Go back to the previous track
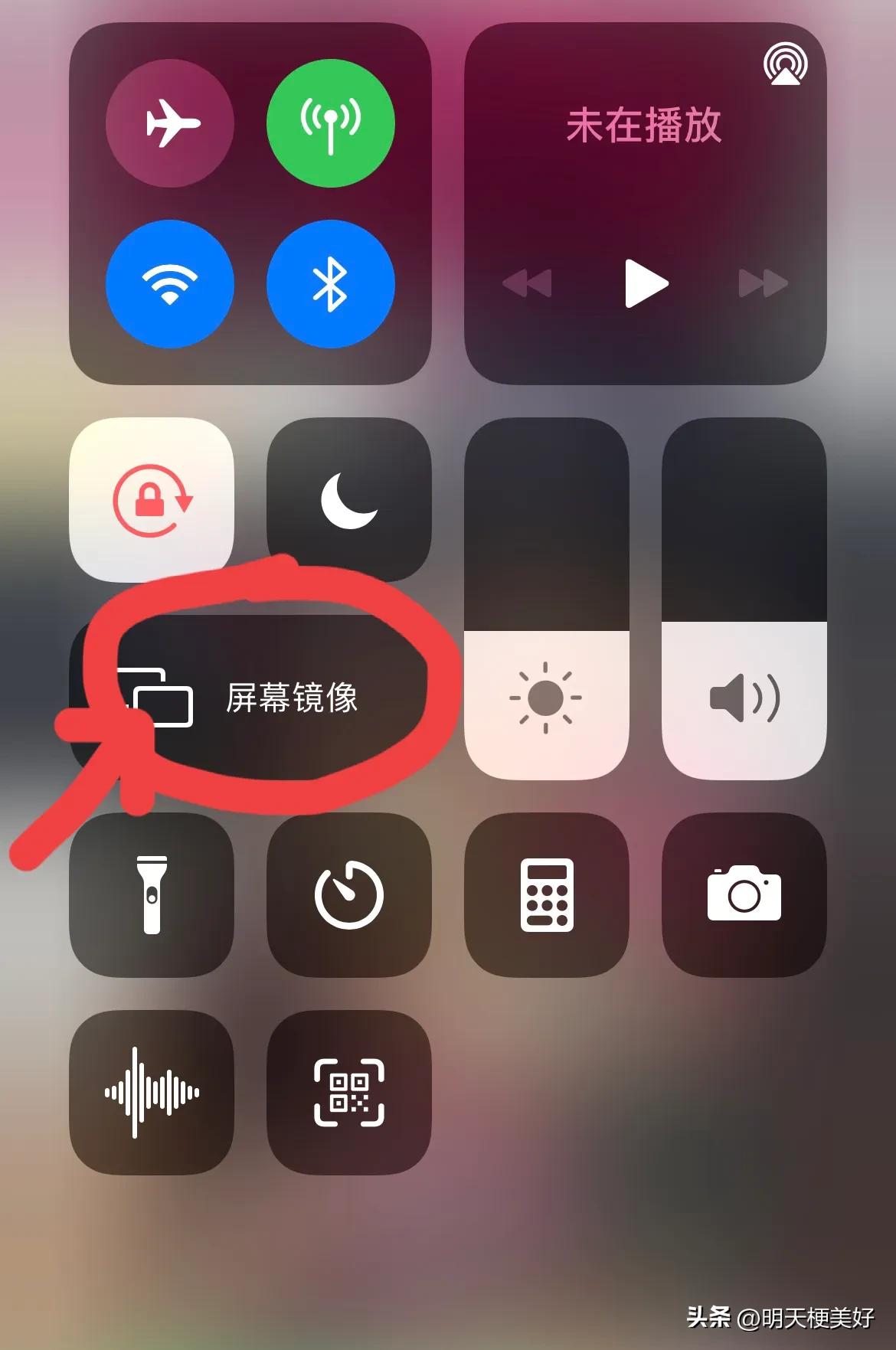896x1350 pixels. pyautogui.click(x=528, y=283)
